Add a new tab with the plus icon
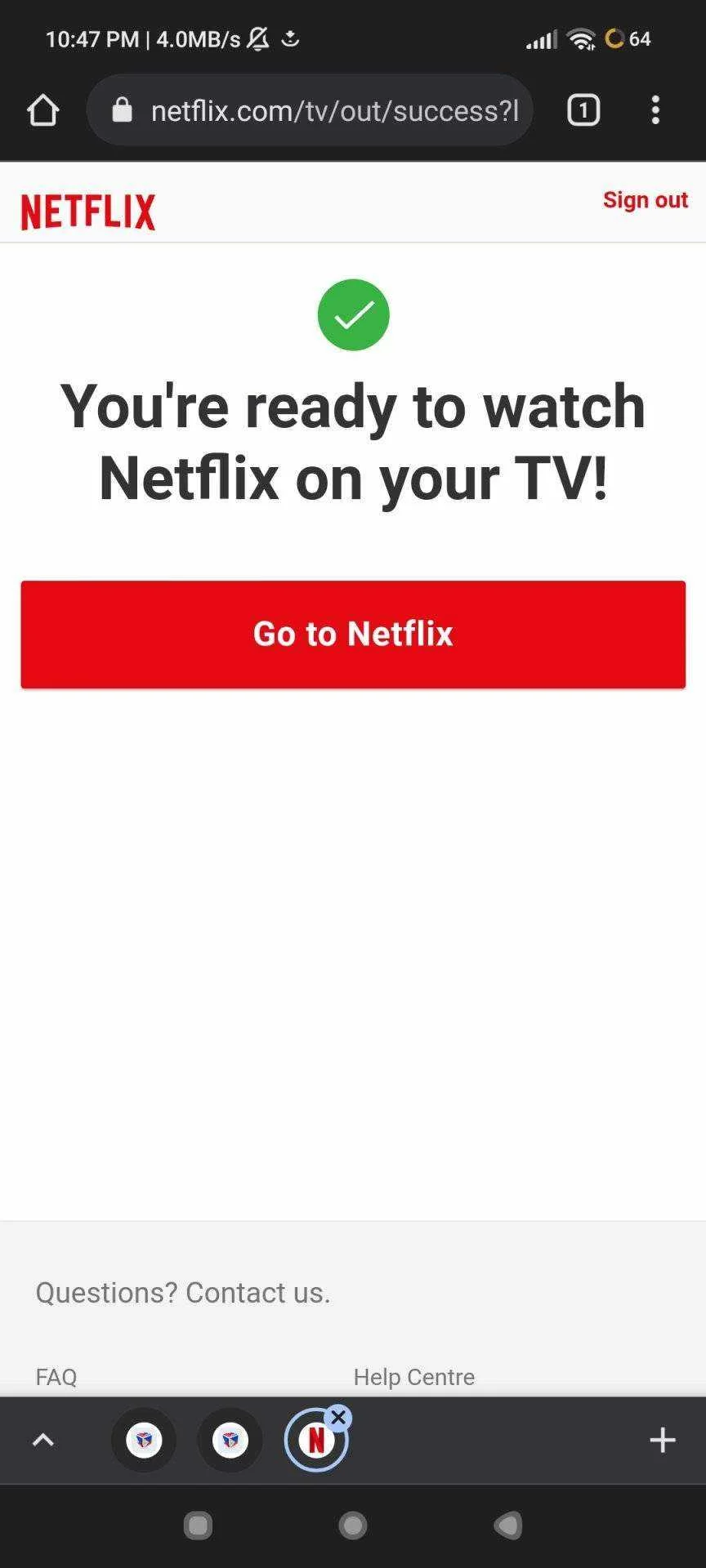706x1568 pixels. click(x=662, y=1440)
